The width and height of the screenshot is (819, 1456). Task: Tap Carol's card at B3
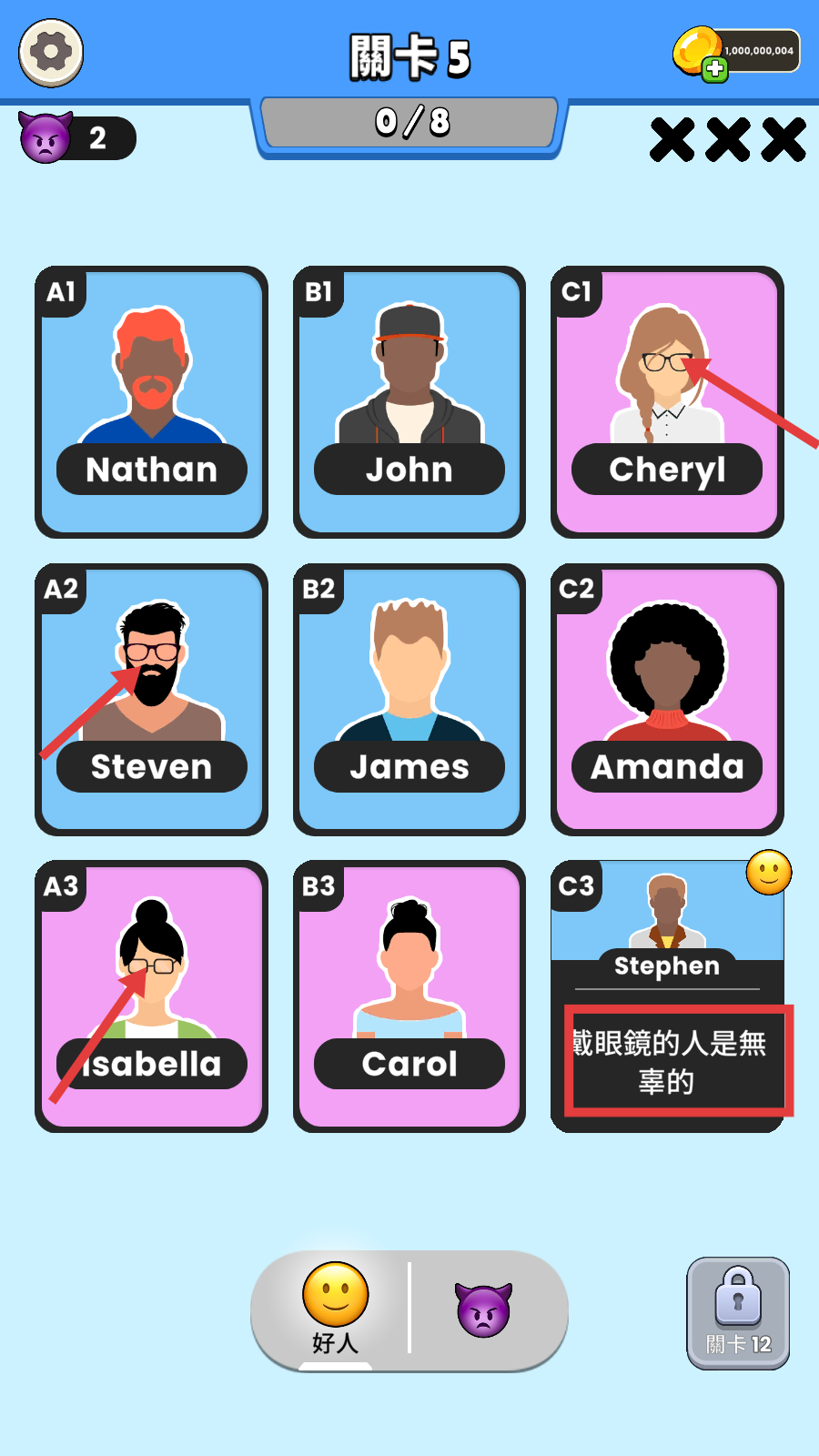pyautogui.click(x=409, y=996)
